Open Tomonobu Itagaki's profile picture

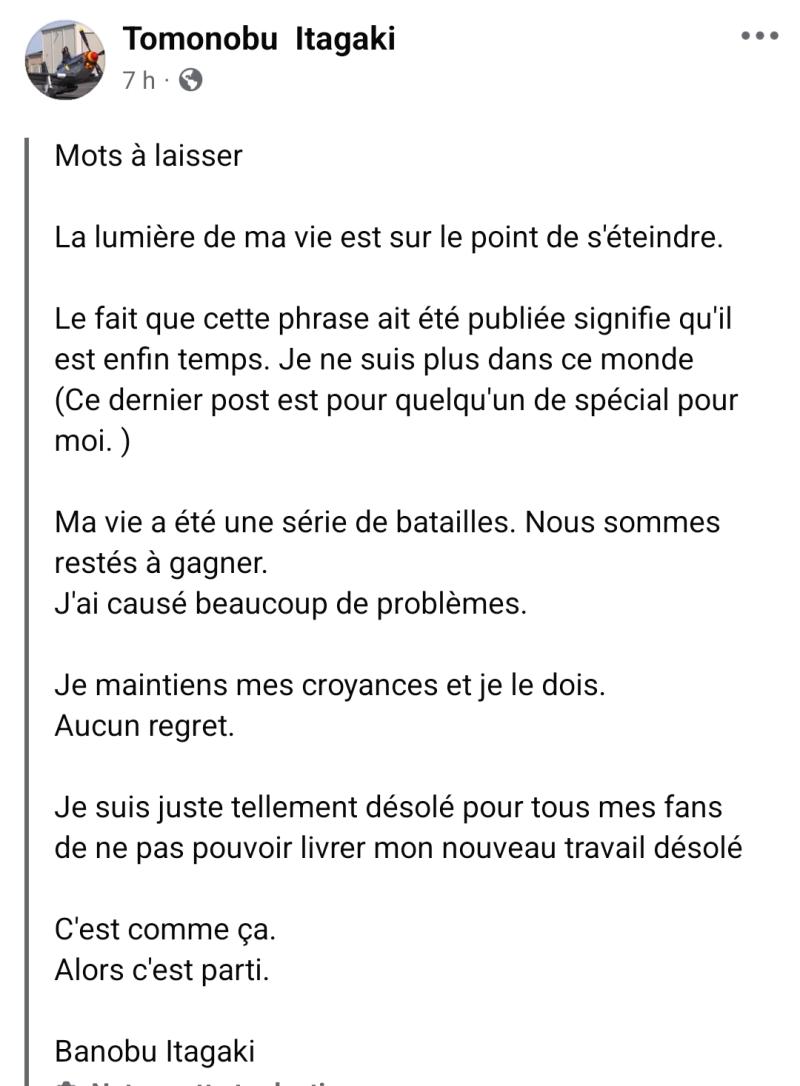tap(64, 59)
